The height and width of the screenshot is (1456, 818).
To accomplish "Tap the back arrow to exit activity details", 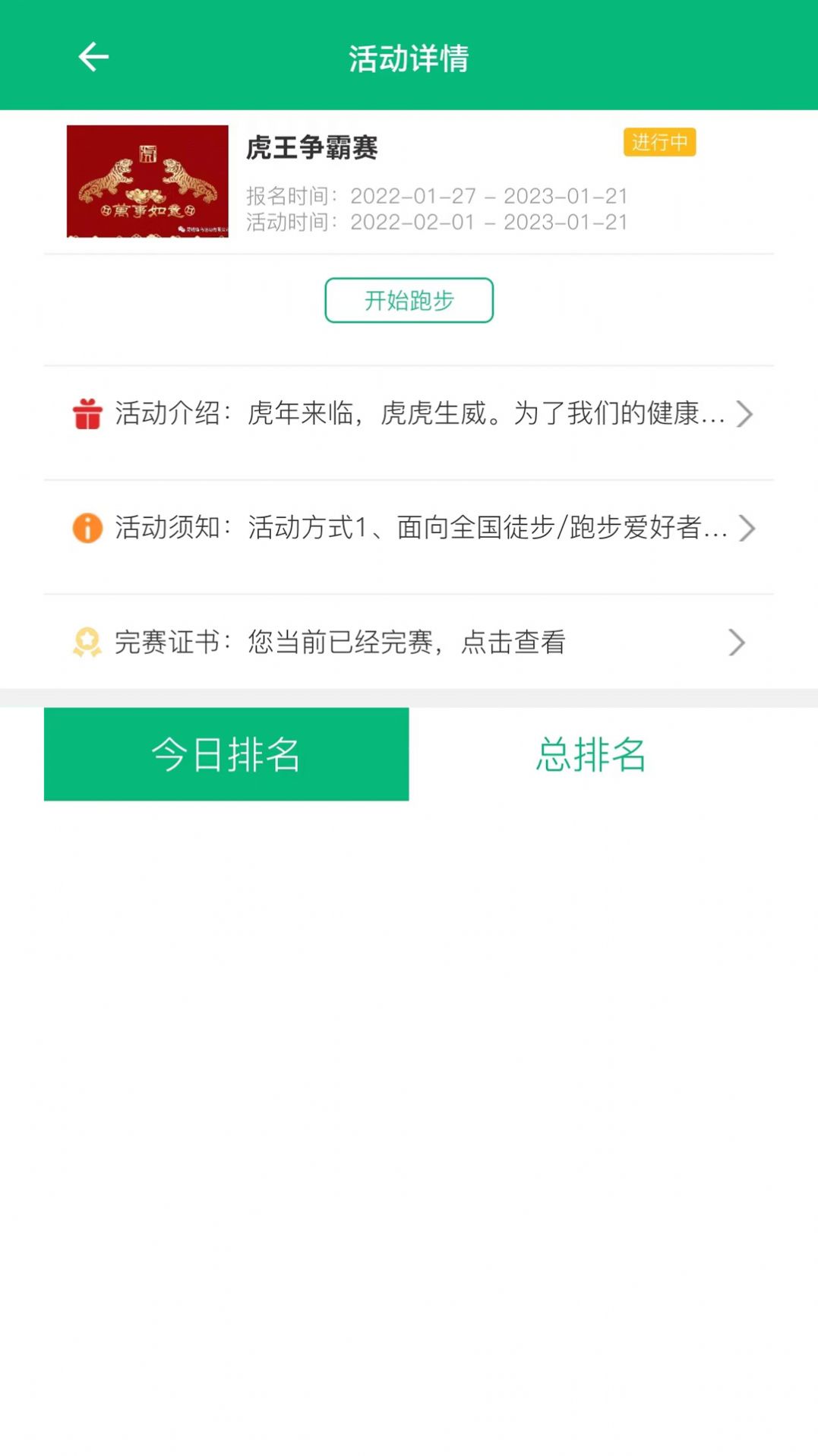I will click(x=91, y=57).
